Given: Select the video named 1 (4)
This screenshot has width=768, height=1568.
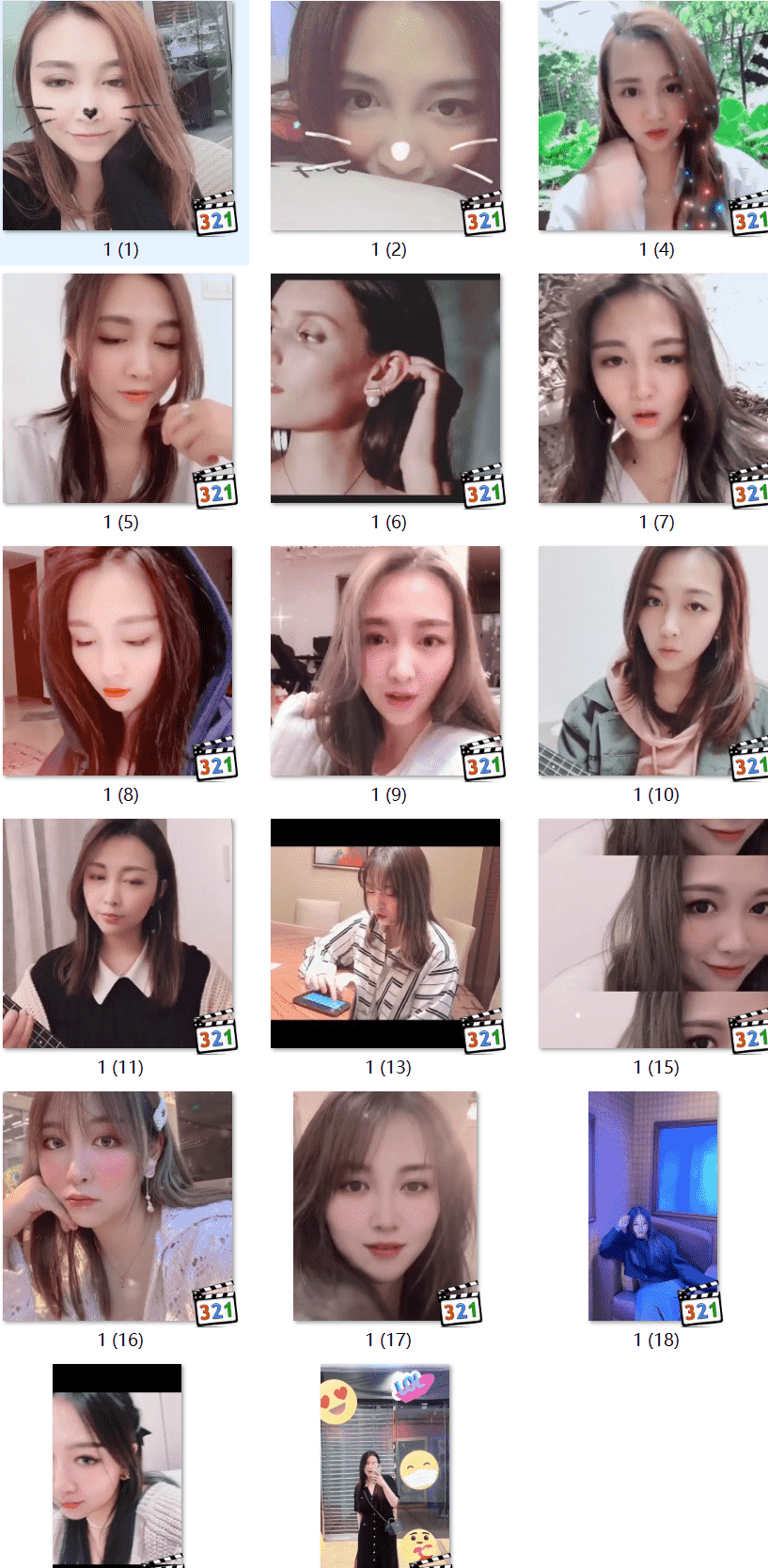Looking at the screenshot, I should click(x=653, y=117).
